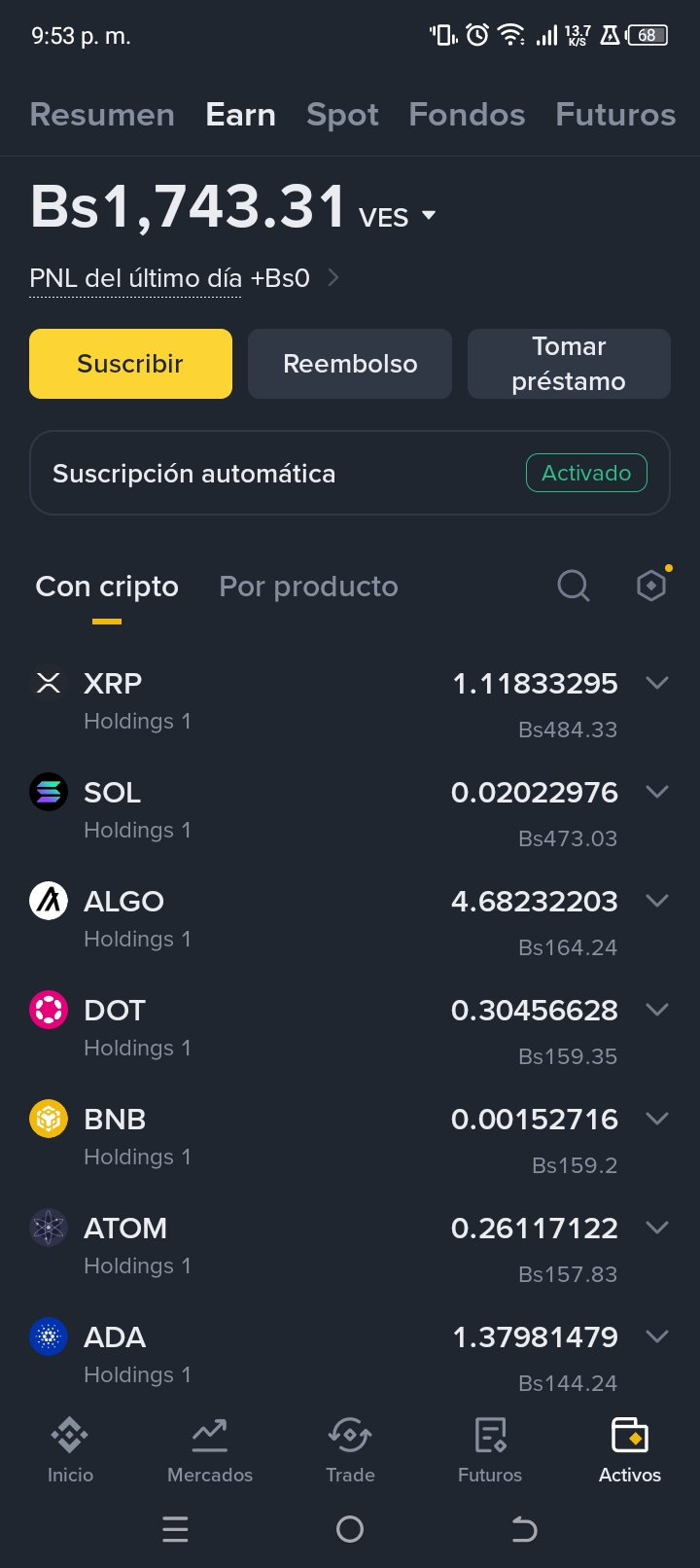The image size is (700, 1568).
Task: Go to Inicio in bottom navigation
Action: tap(70, 1449)
